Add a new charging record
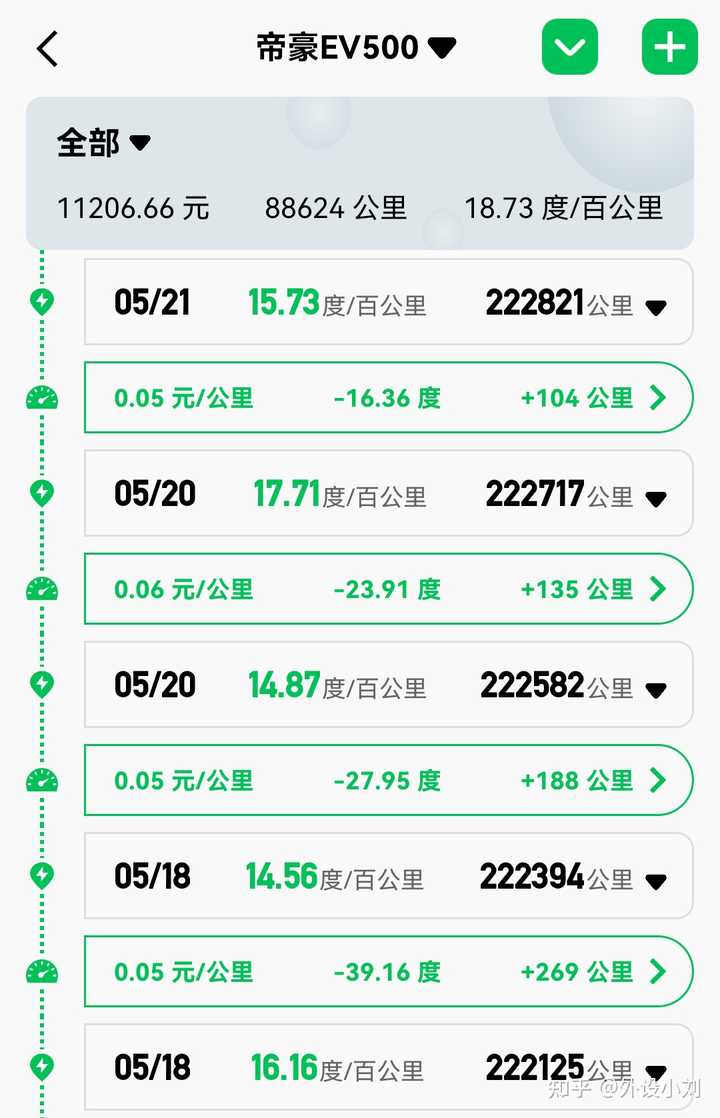This screenshot has height=1118, width=720. click(x=669, y=47)
